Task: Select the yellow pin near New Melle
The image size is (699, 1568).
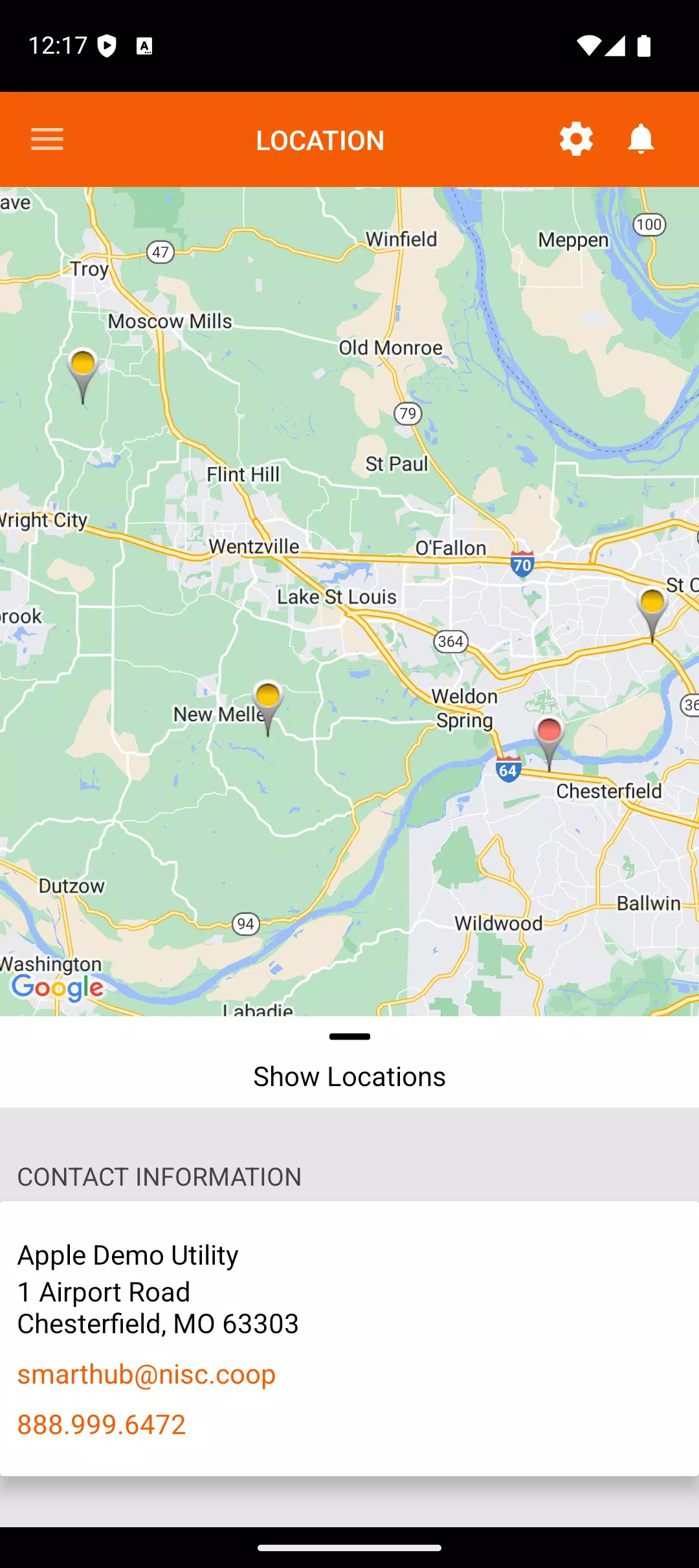Action: (x=268, y=708)
